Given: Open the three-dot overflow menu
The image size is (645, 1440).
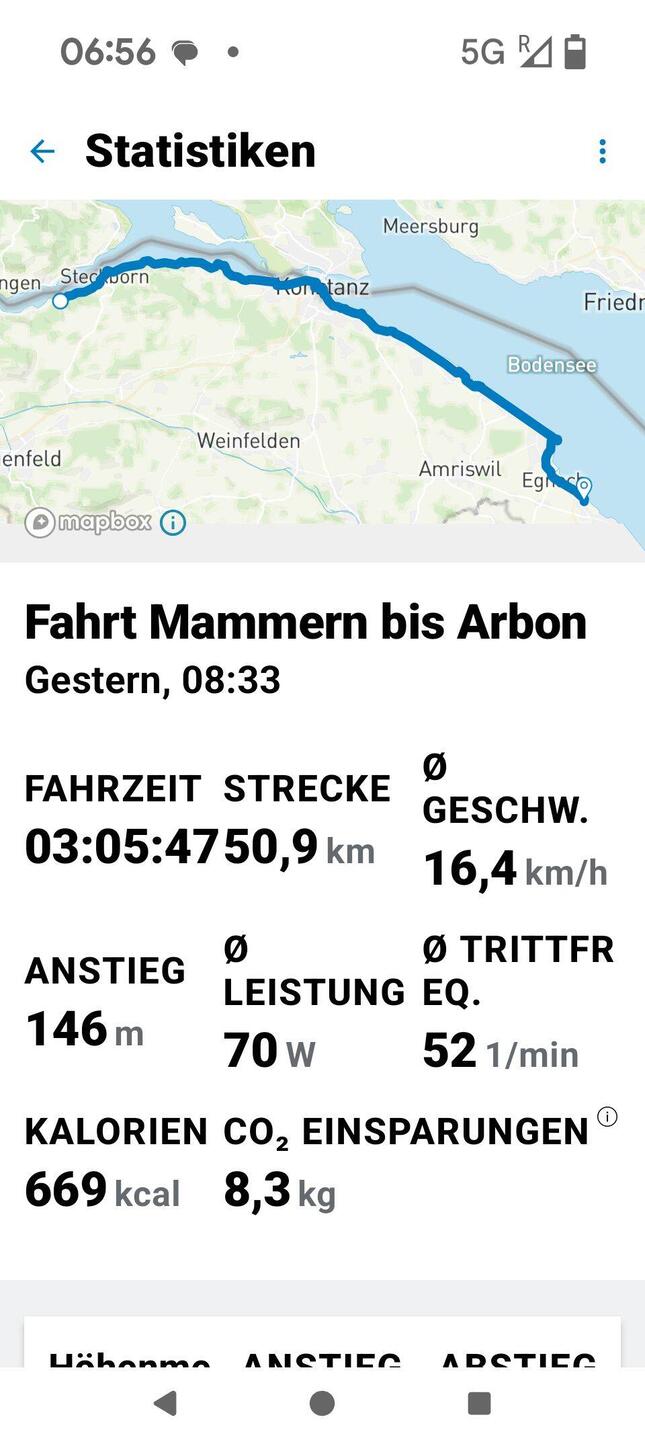Looking at the screenshot, I should tap(602, 151).
